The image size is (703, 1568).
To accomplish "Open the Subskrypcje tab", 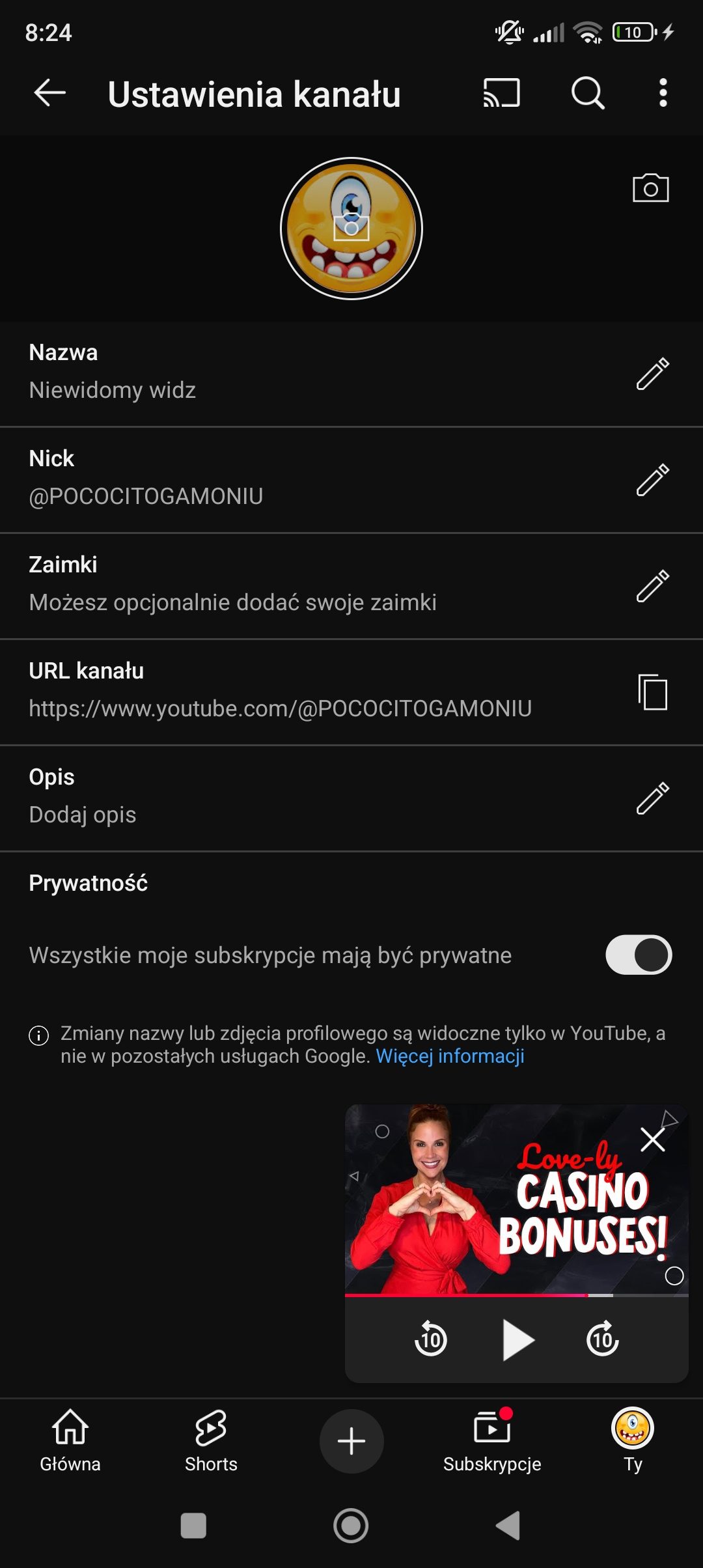I will pyautogui.click(x=492, y=1440).
